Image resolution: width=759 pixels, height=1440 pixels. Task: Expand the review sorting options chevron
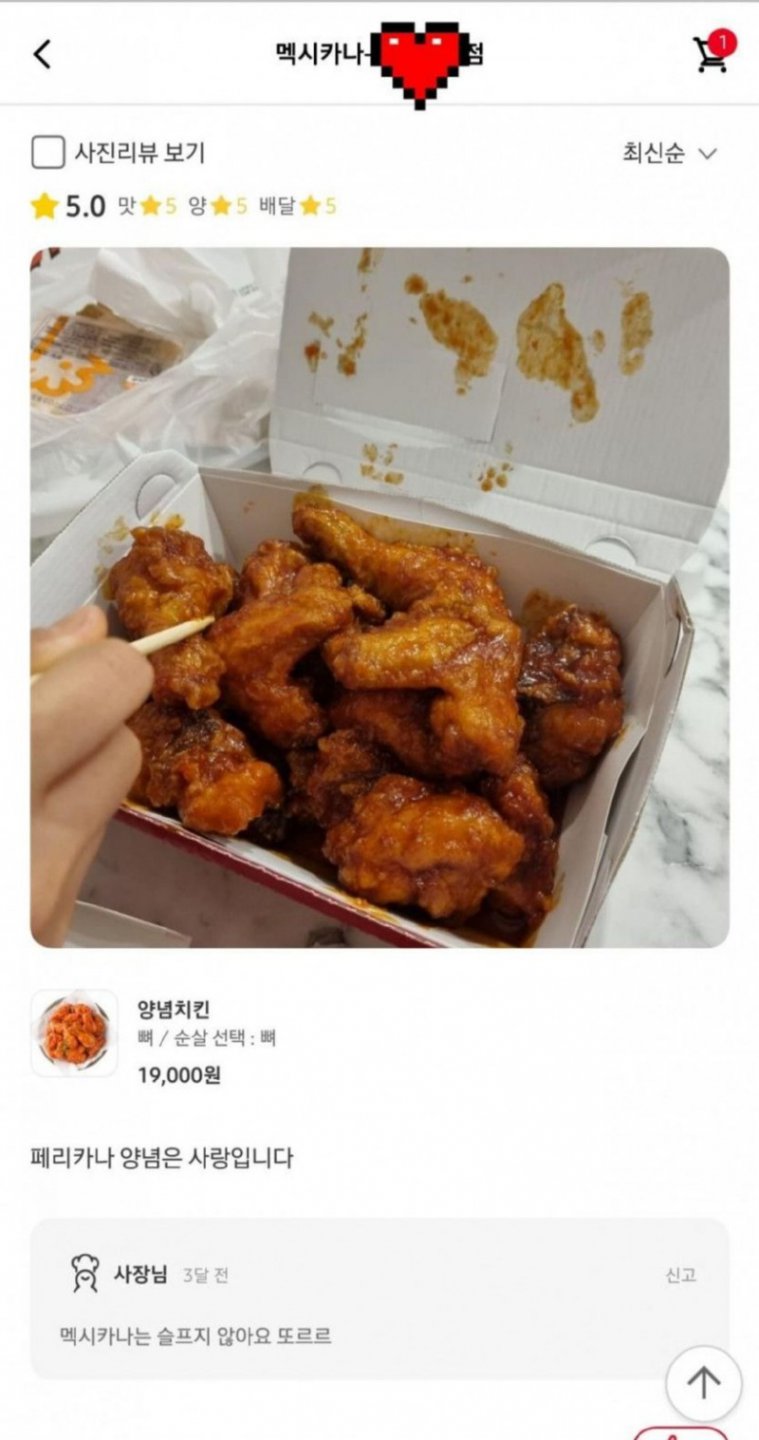(x=707, y=154)
